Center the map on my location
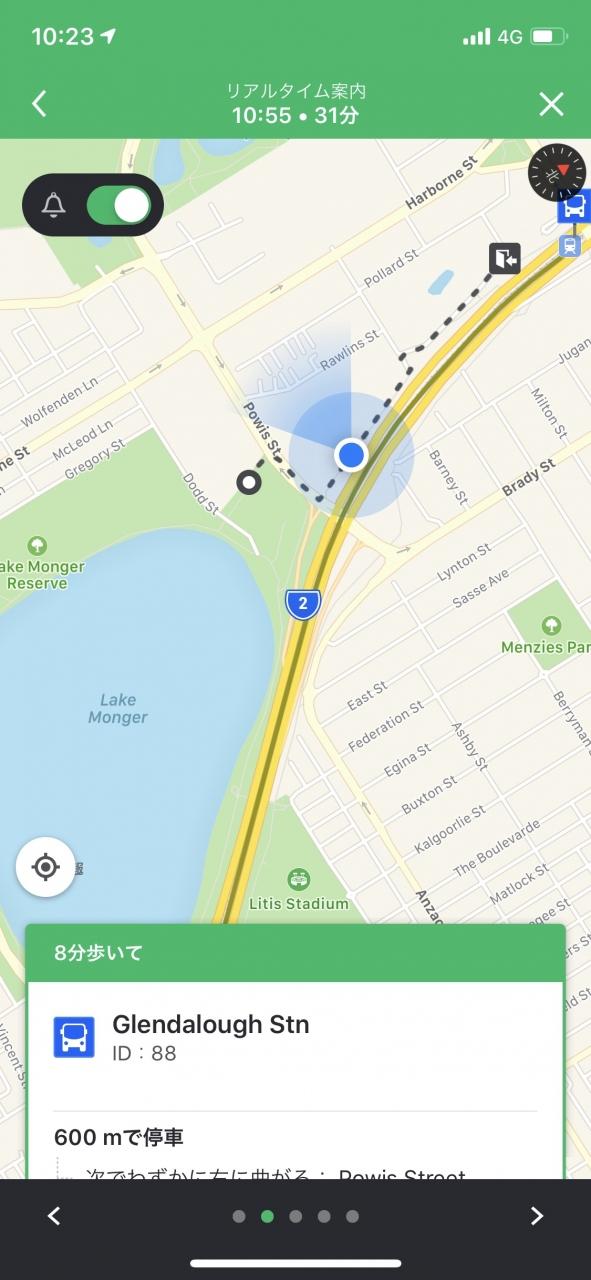Screen dimensions: 591x1280 46,867
